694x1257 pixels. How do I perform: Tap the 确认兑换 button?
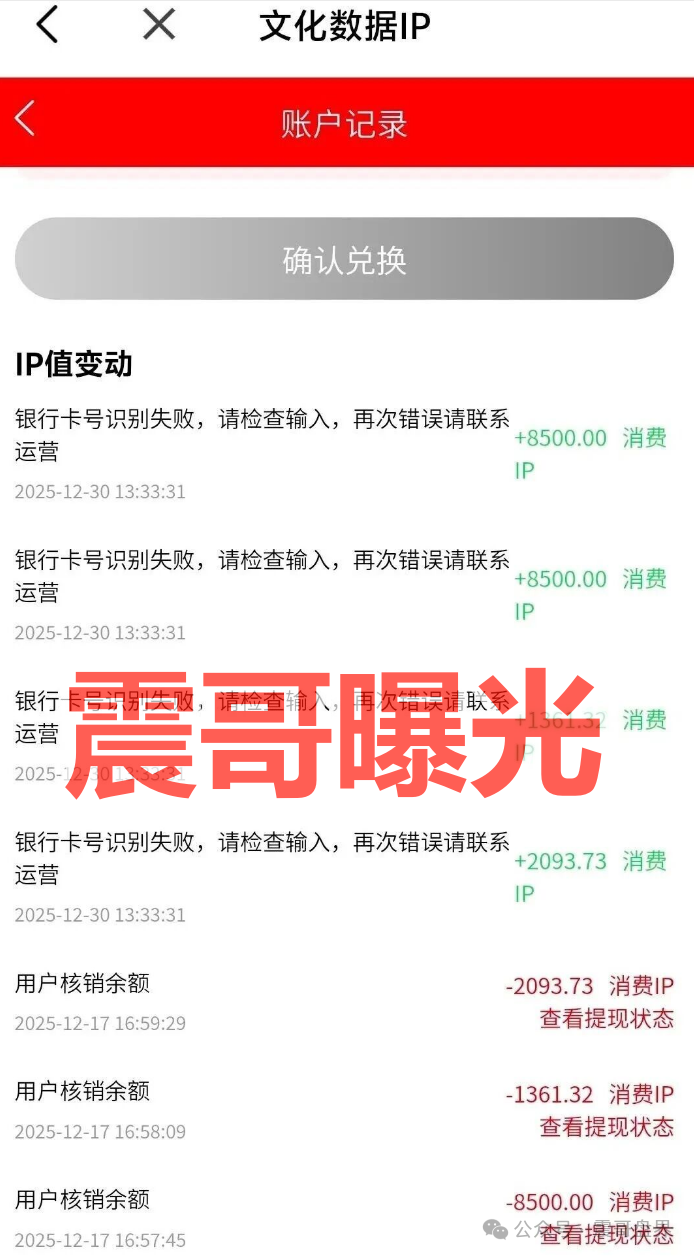pos(344,260)
